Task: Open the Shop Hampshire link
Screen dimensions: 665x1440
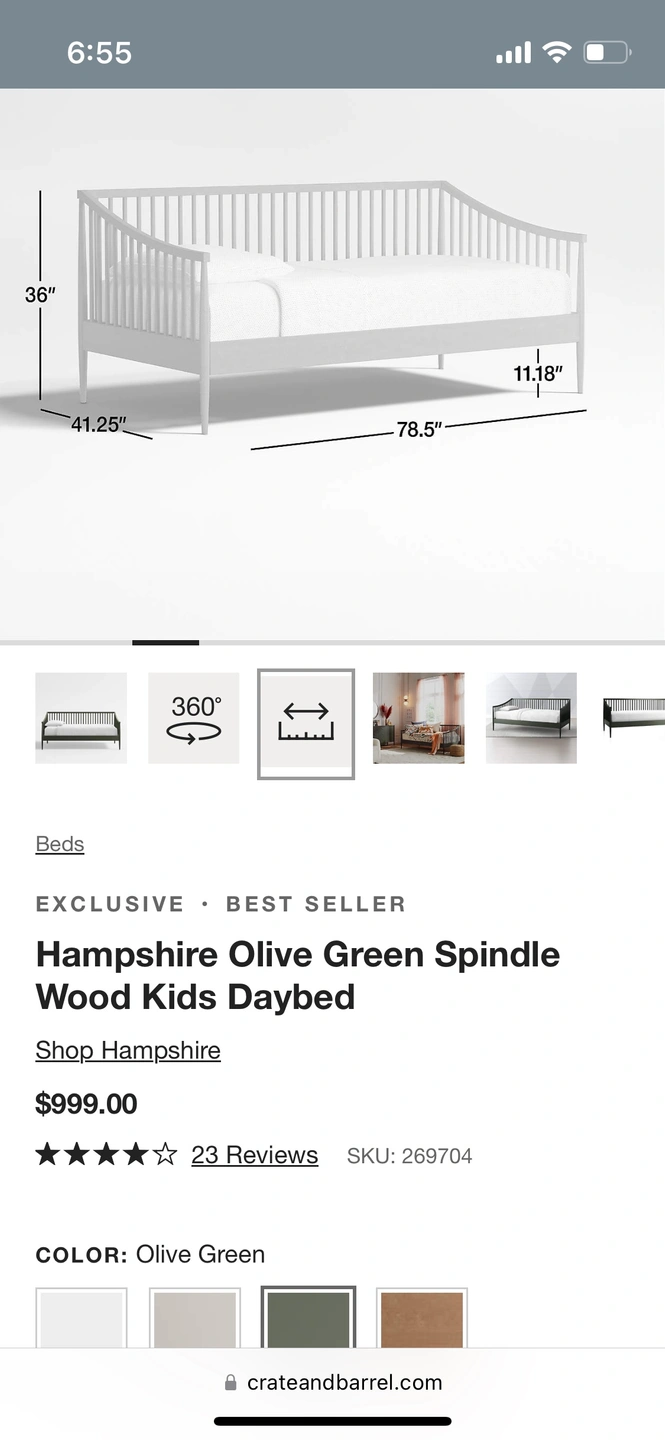Action: coord(128,1050)
